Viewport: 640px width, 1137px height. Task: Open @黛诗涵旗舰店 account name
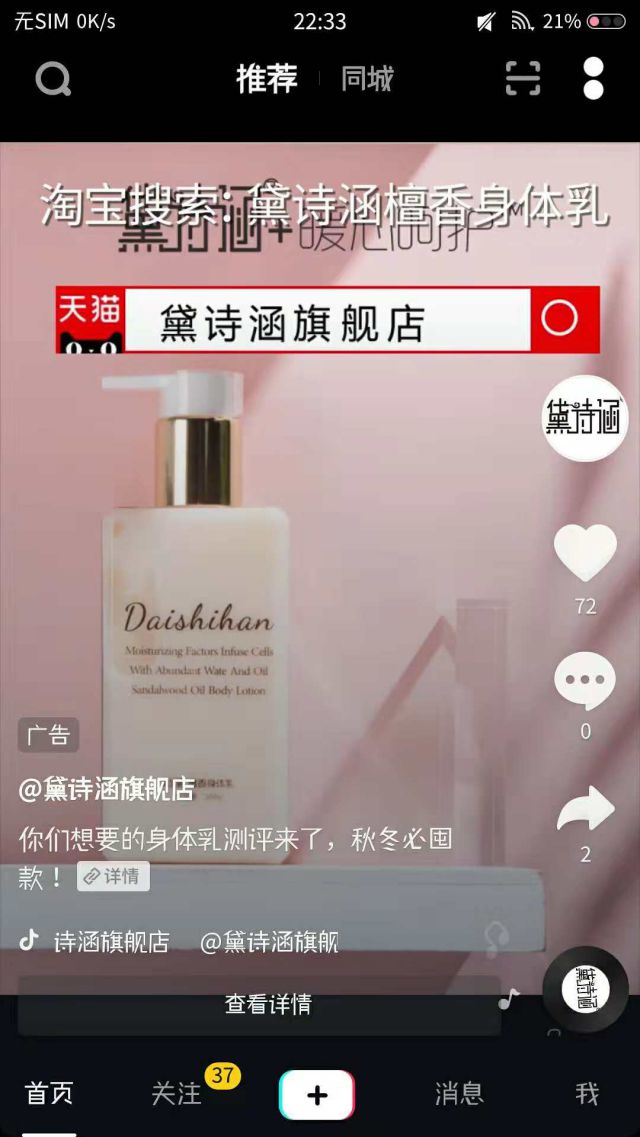click(x=107, y=789)
